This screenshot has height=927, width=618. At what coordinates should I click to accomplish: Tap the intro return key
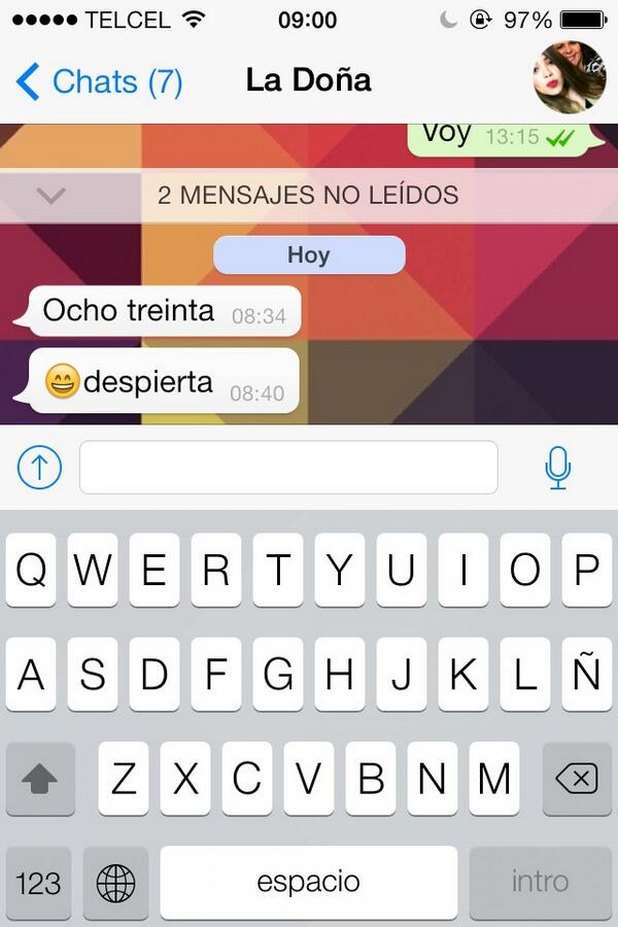[540, 883]
